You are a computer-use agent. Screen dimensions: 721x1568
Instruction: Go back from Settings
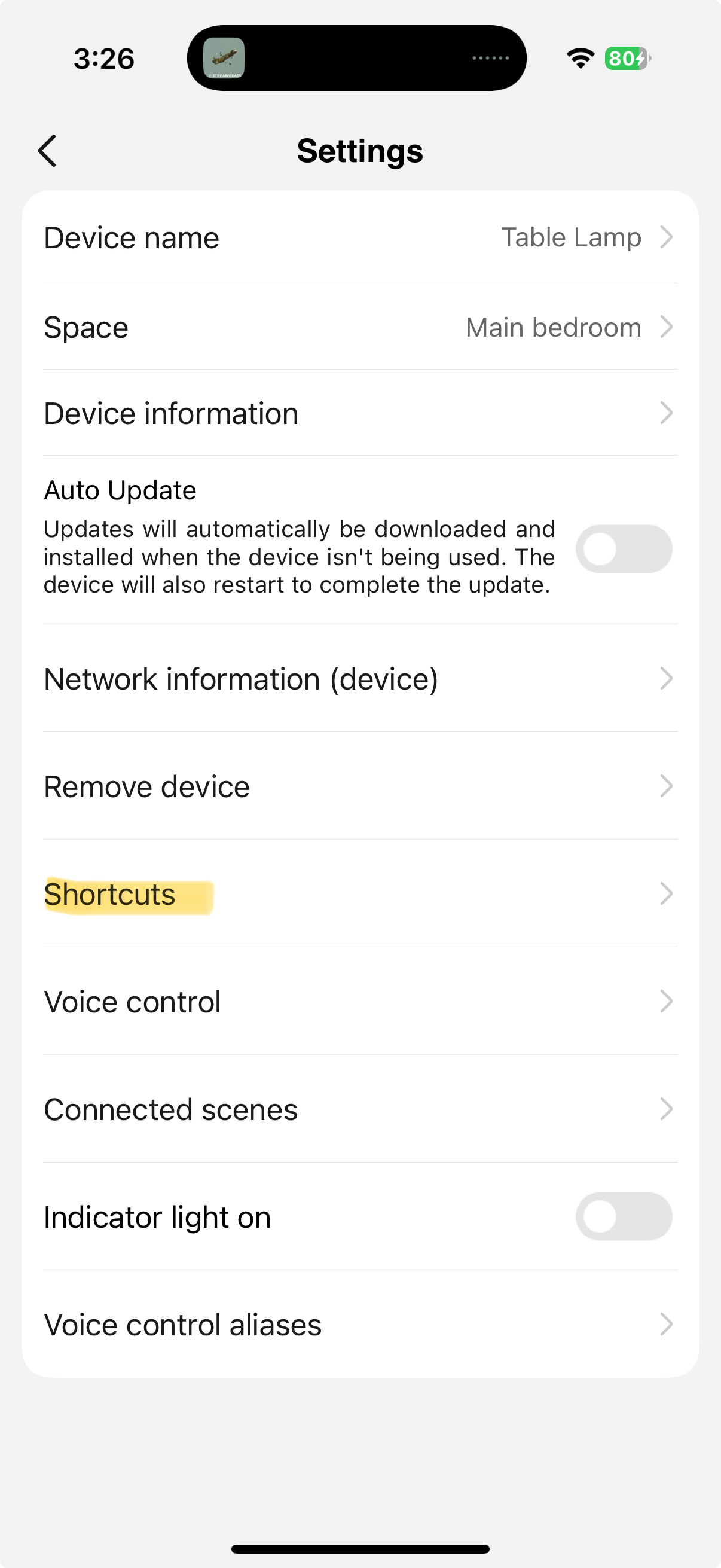click(x=47, y=150)
